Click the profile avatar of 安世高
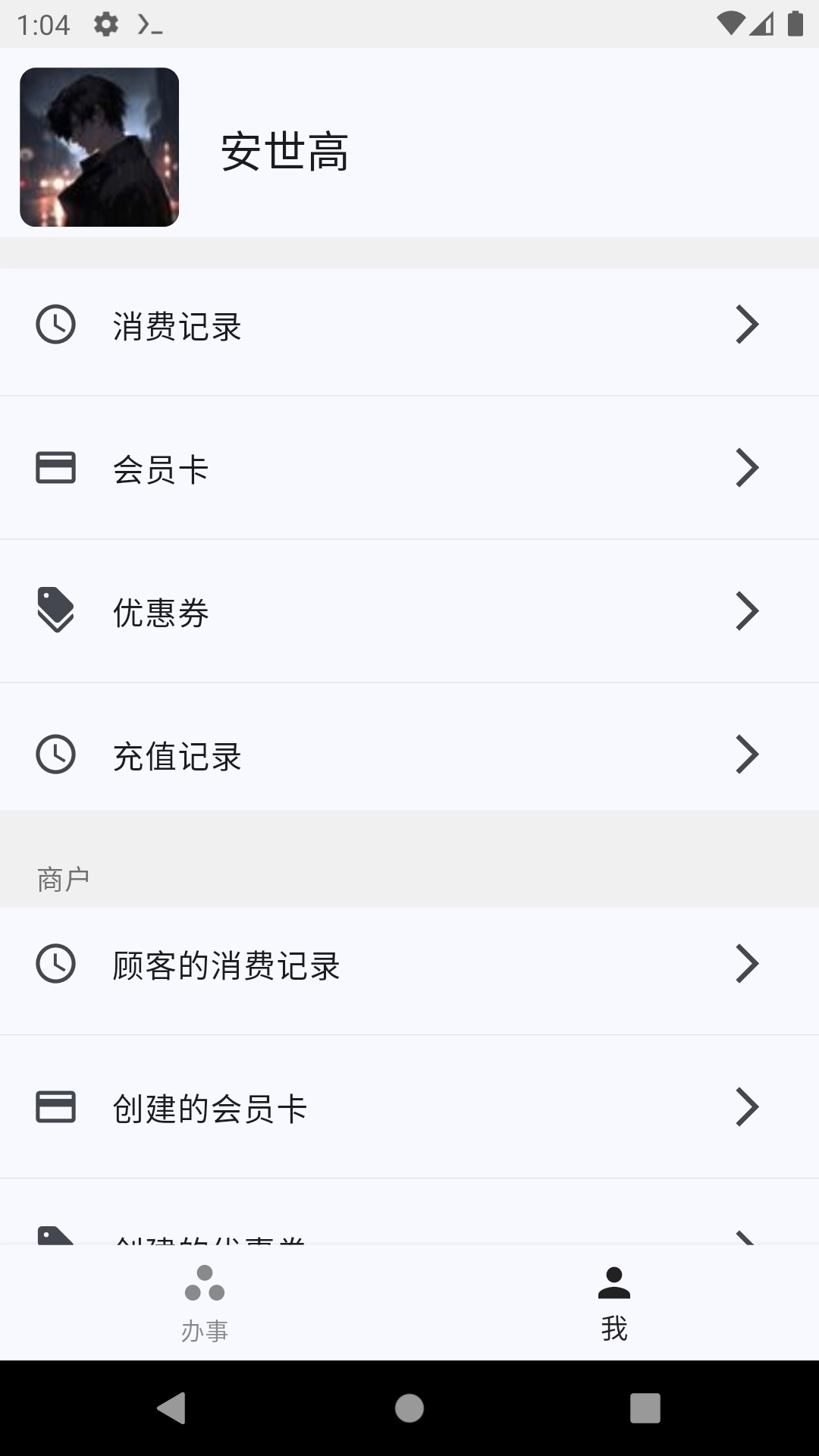This screenshot has width=819, height=1456. point(99,149)
